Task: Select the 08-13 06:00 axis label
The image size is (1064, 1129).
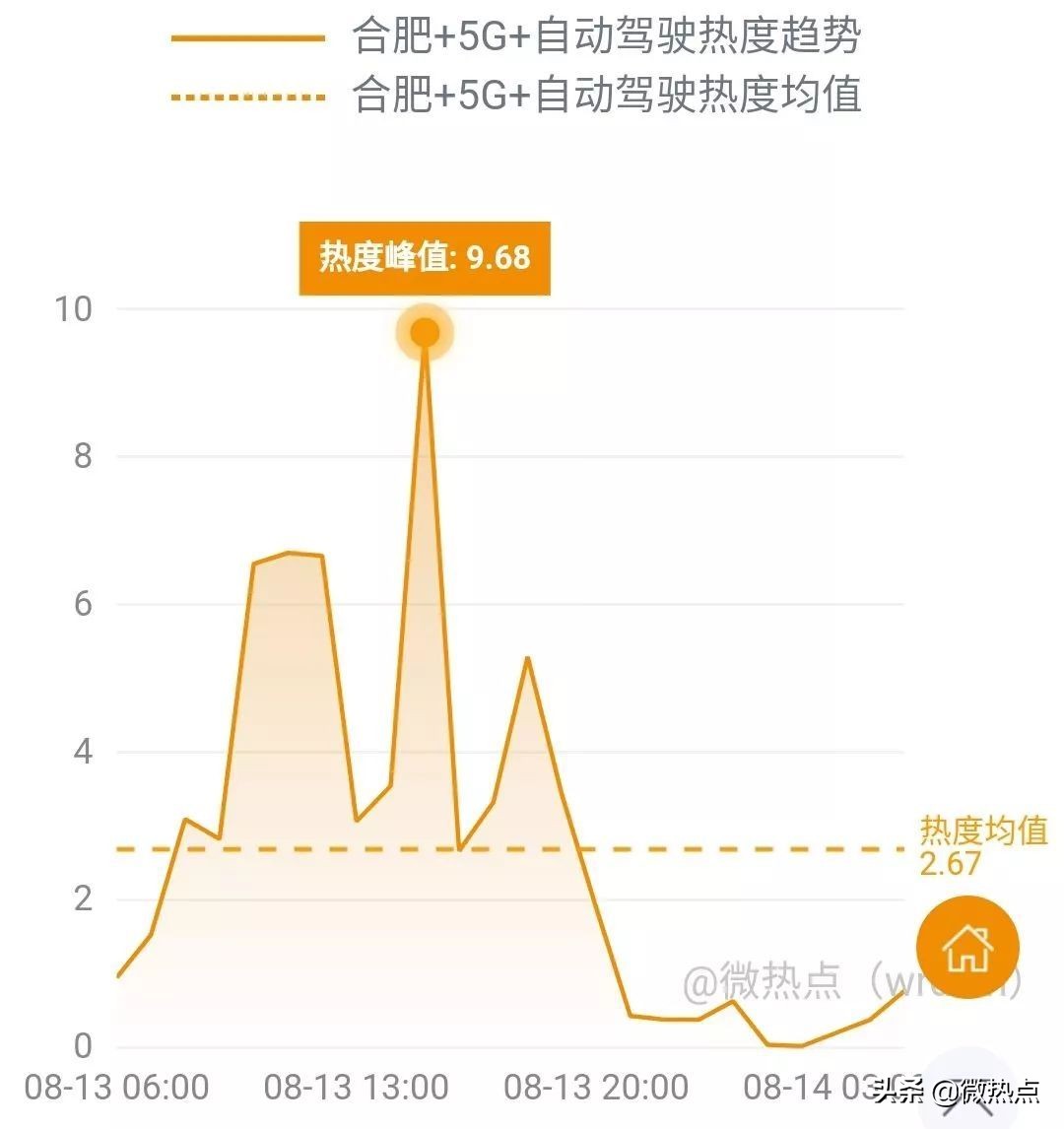Action: [118, 1088]
